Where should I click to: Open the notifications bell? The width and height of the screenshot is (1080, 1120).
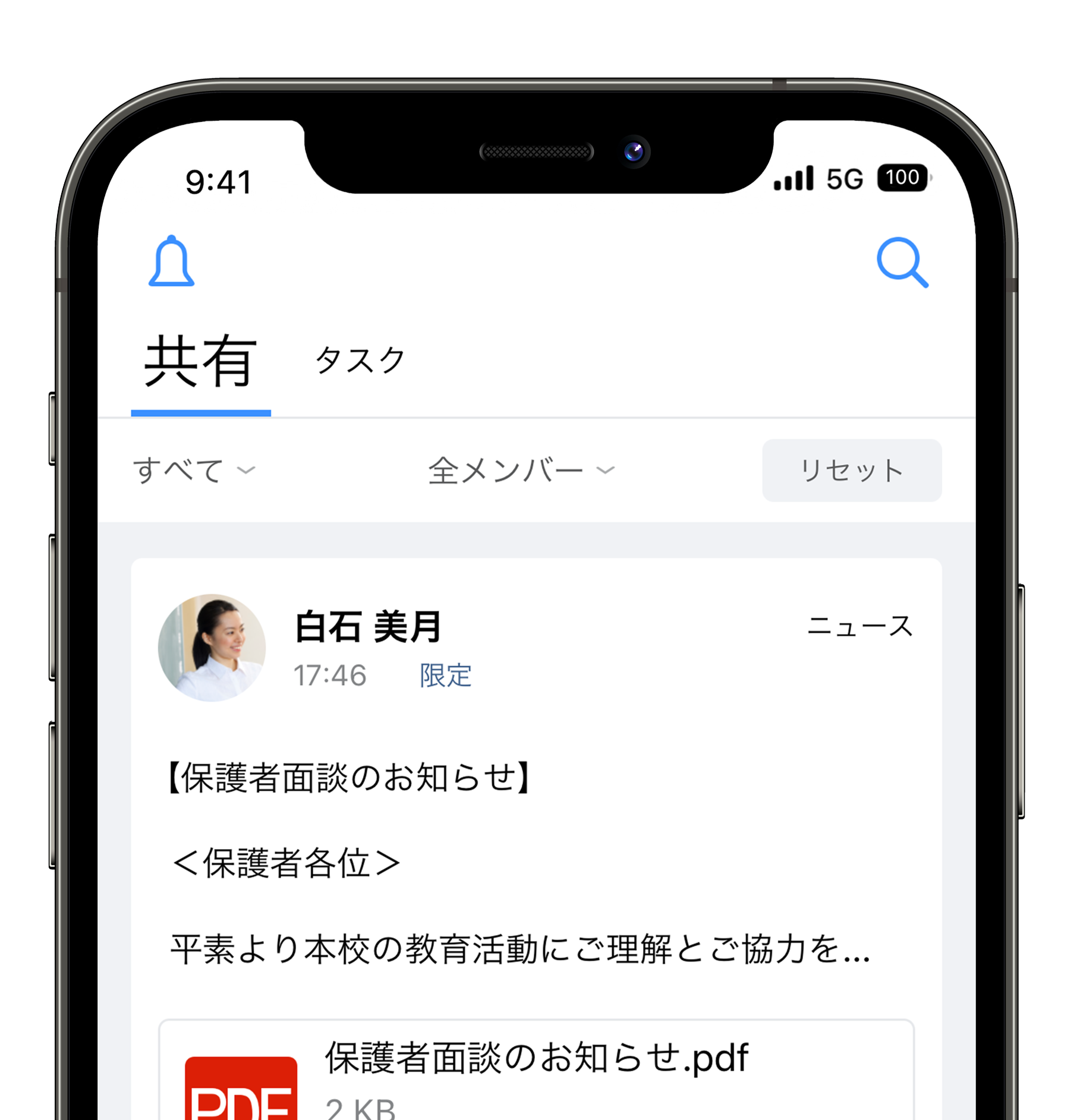pos(171,261)
